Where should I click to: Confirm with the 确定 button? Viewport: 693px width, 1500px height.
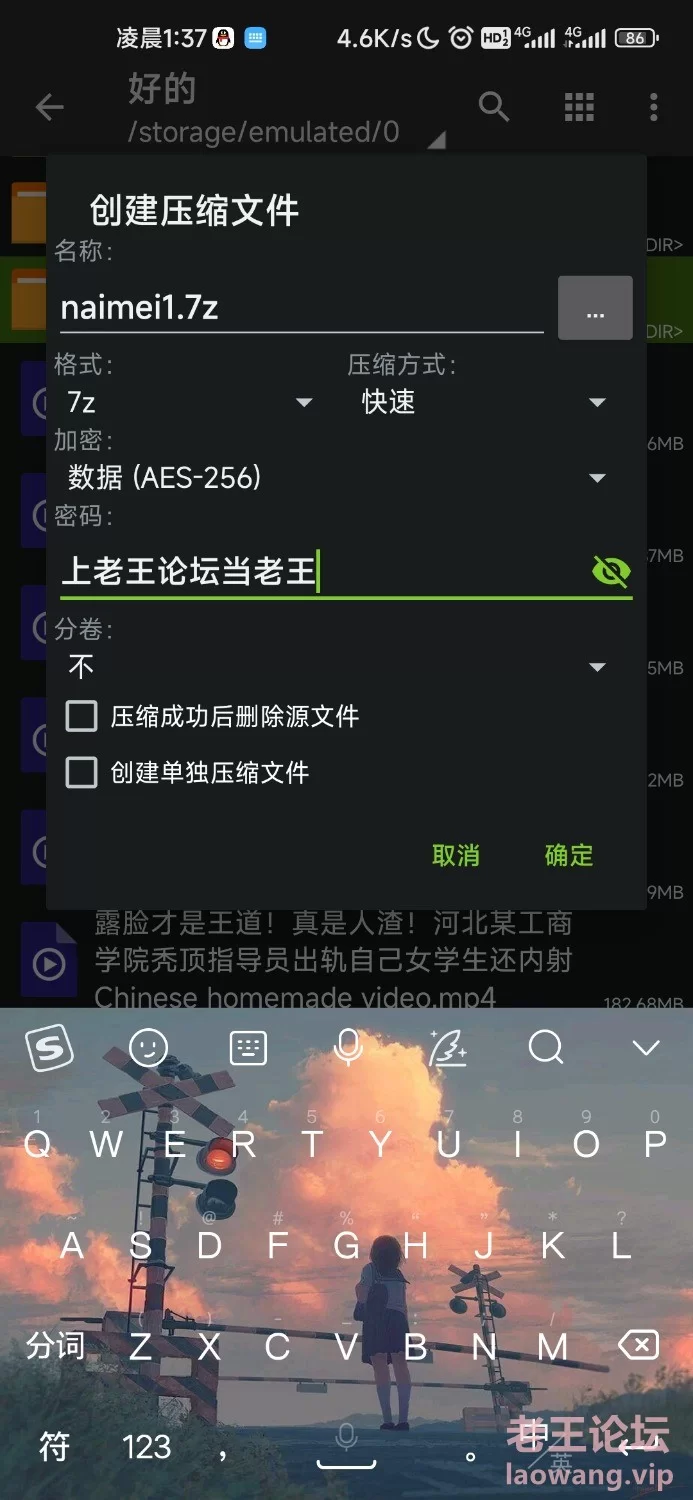569,855
